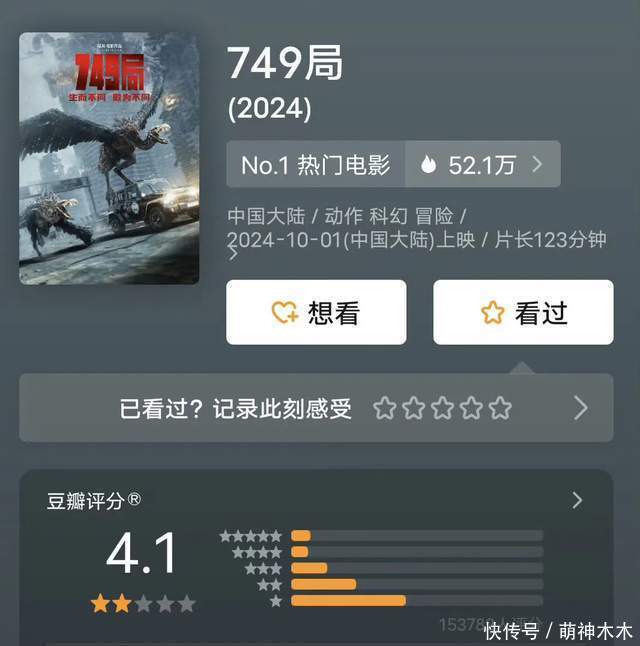Screen dimensions: 640x646
Task: Open the 749局 movie poster
Action: [109, 158]
